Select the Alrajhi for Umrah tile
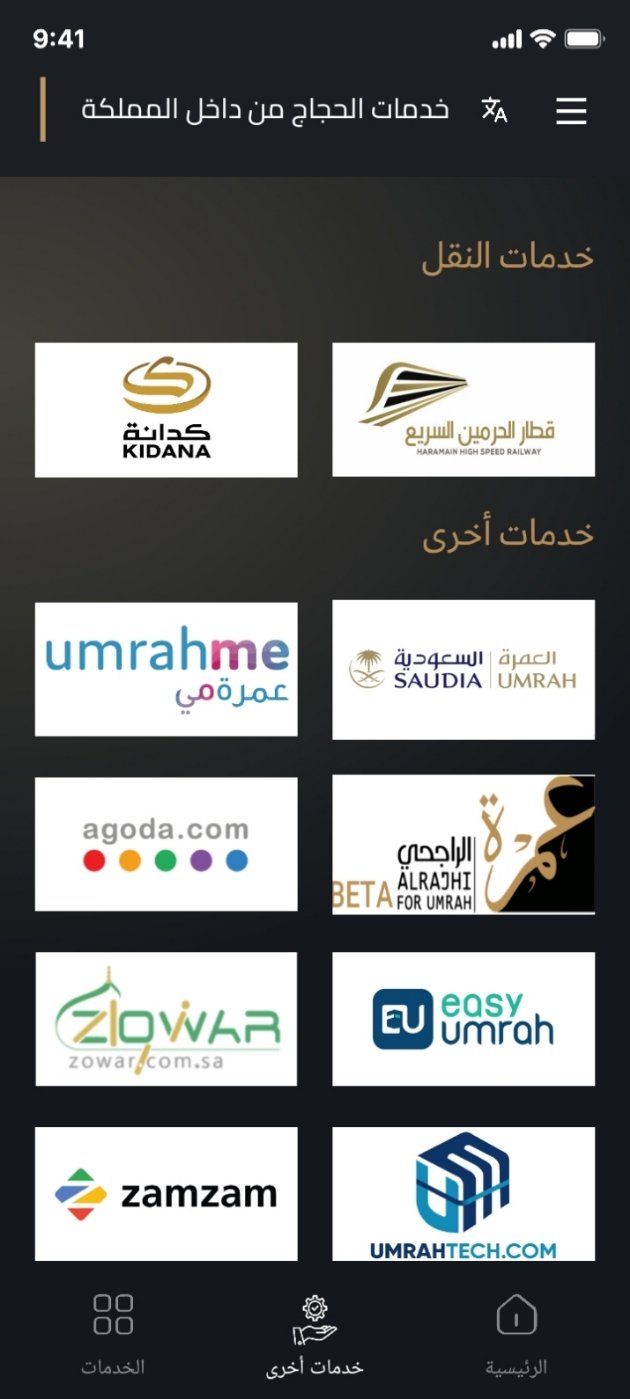 click(x=463, y=844)
